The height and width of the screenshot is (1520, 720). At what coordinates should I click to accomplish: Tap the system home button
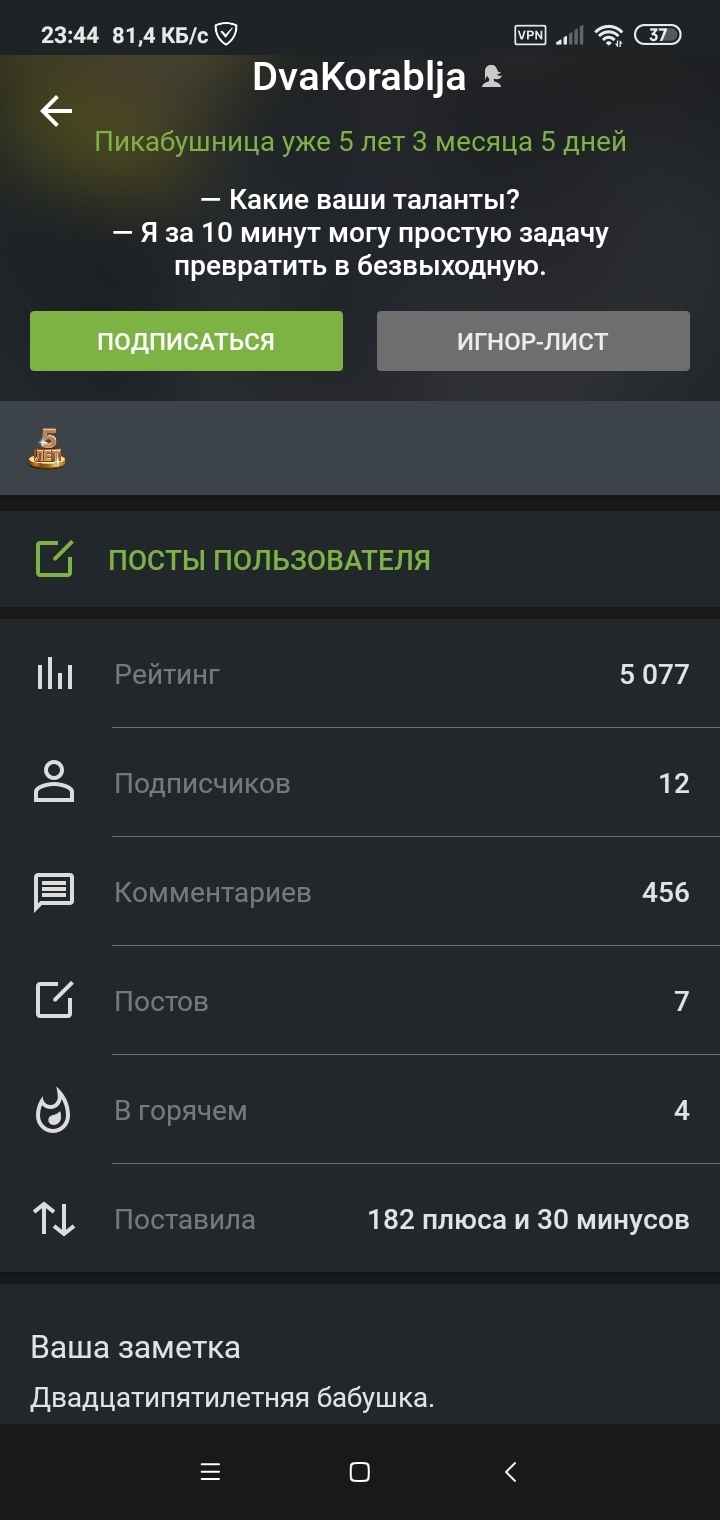[360, 1472]
